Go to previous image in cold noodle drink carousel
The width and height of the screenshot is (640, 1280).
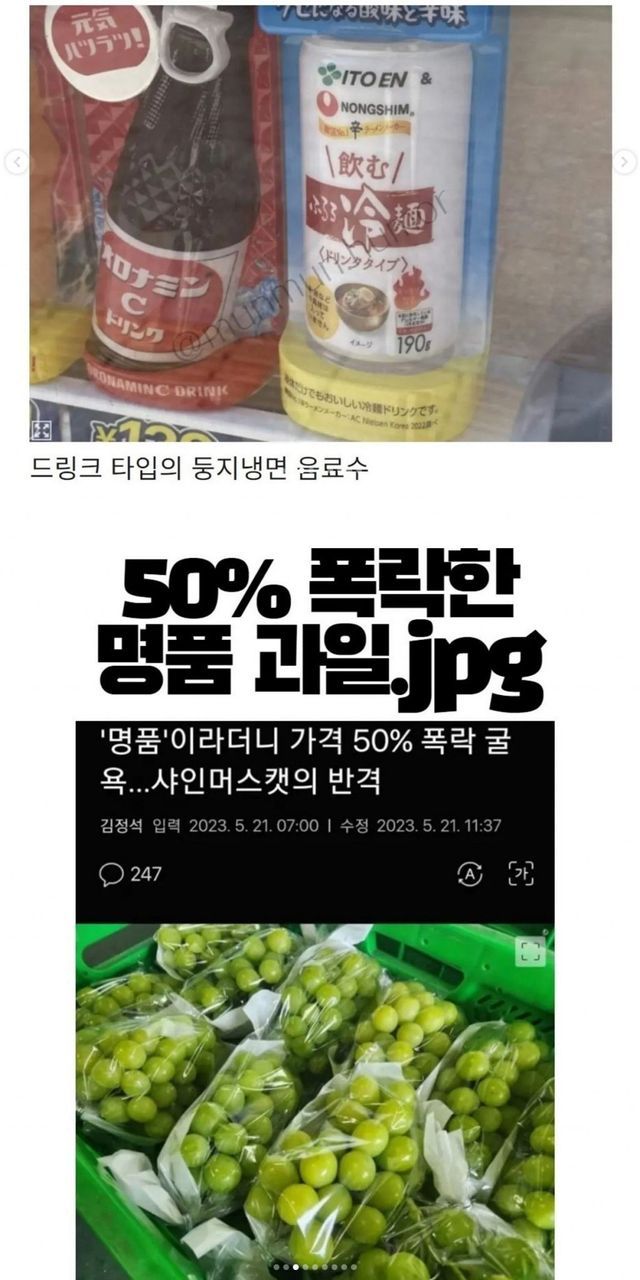[x=16, y=162]
